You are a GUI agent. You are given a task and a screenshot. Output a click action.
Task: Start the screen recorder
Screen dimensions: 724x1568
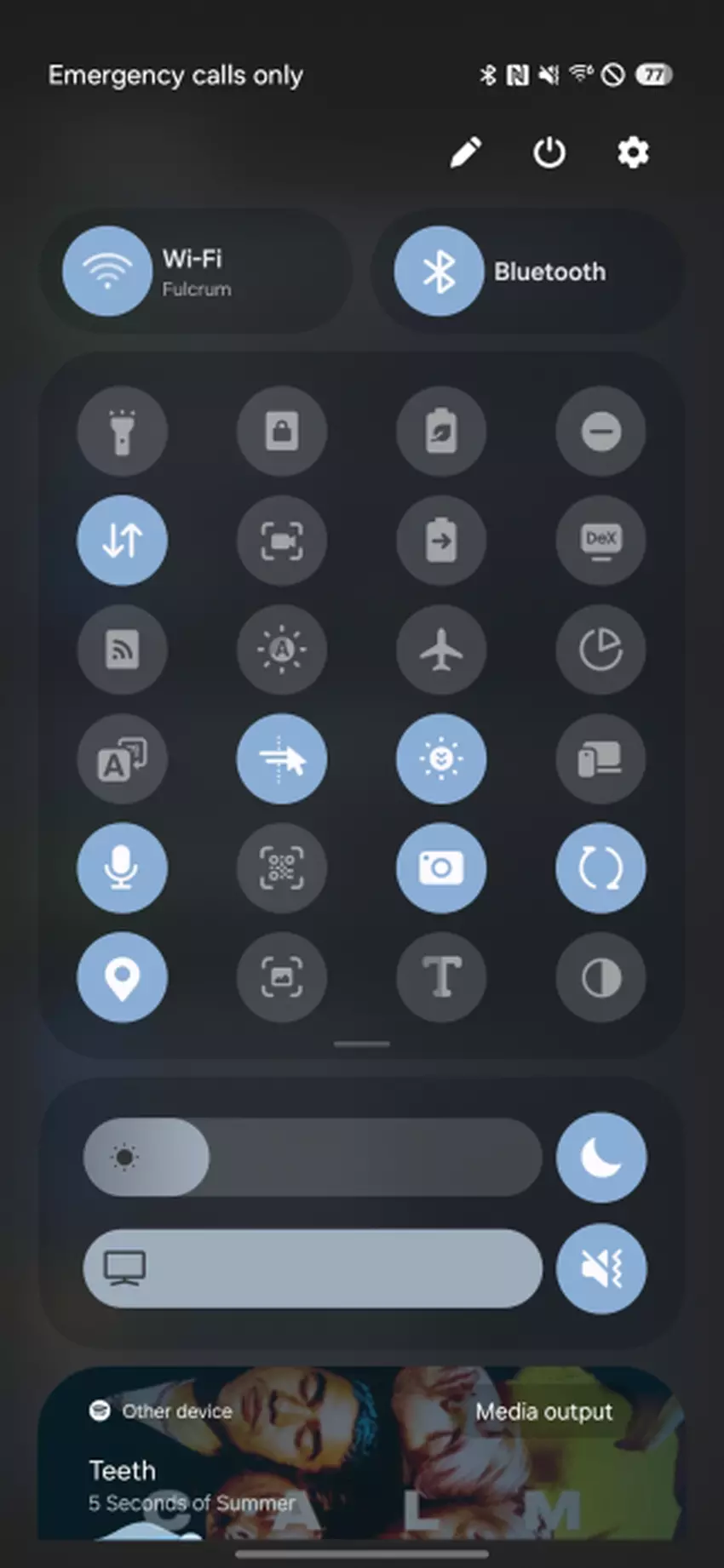pos(281,540)
